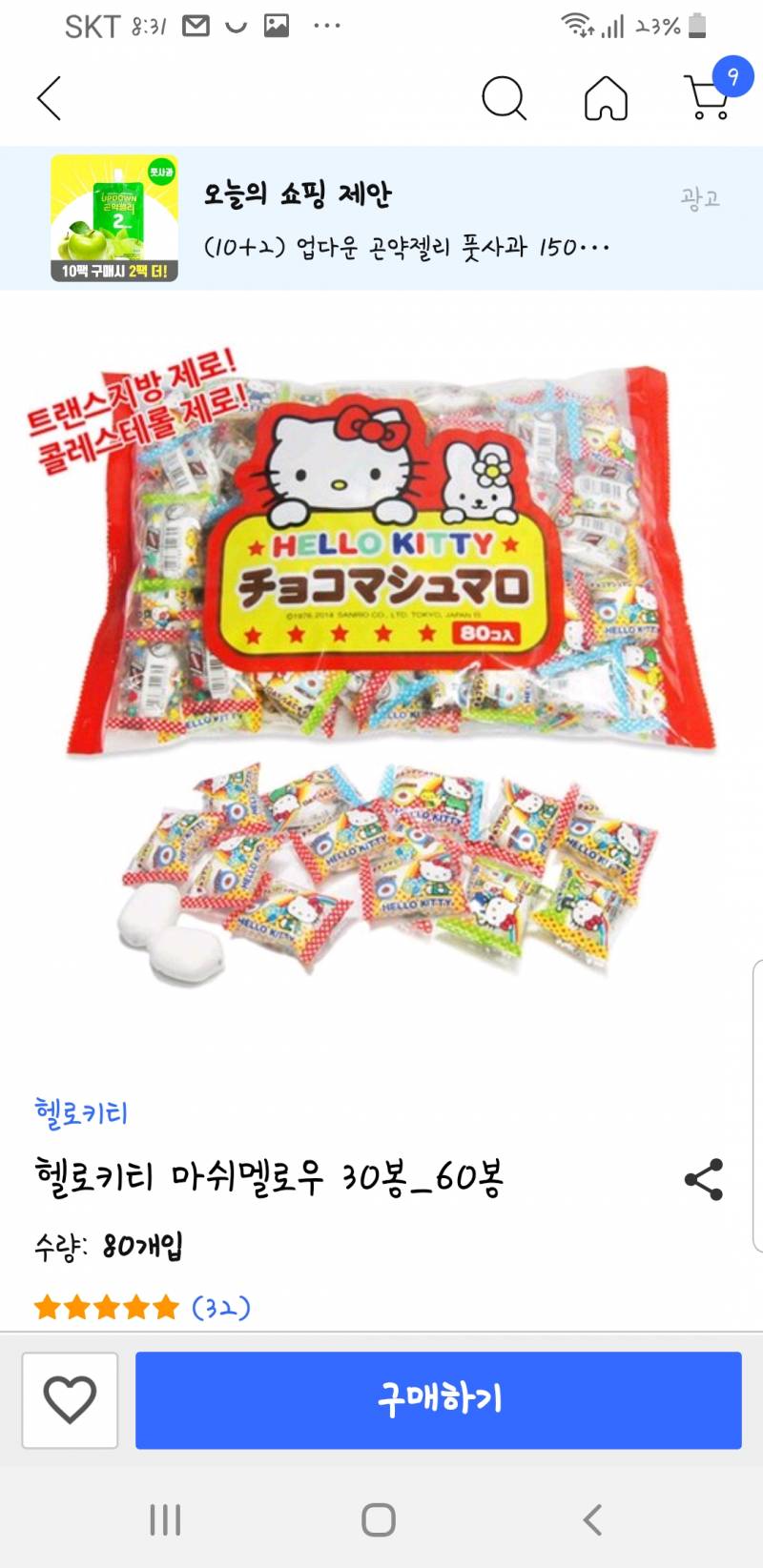This screenshot has height=1568, width=763.
Task: Go back using the top-left arrow
Action: pyautogui.click(x=50, y=98)
